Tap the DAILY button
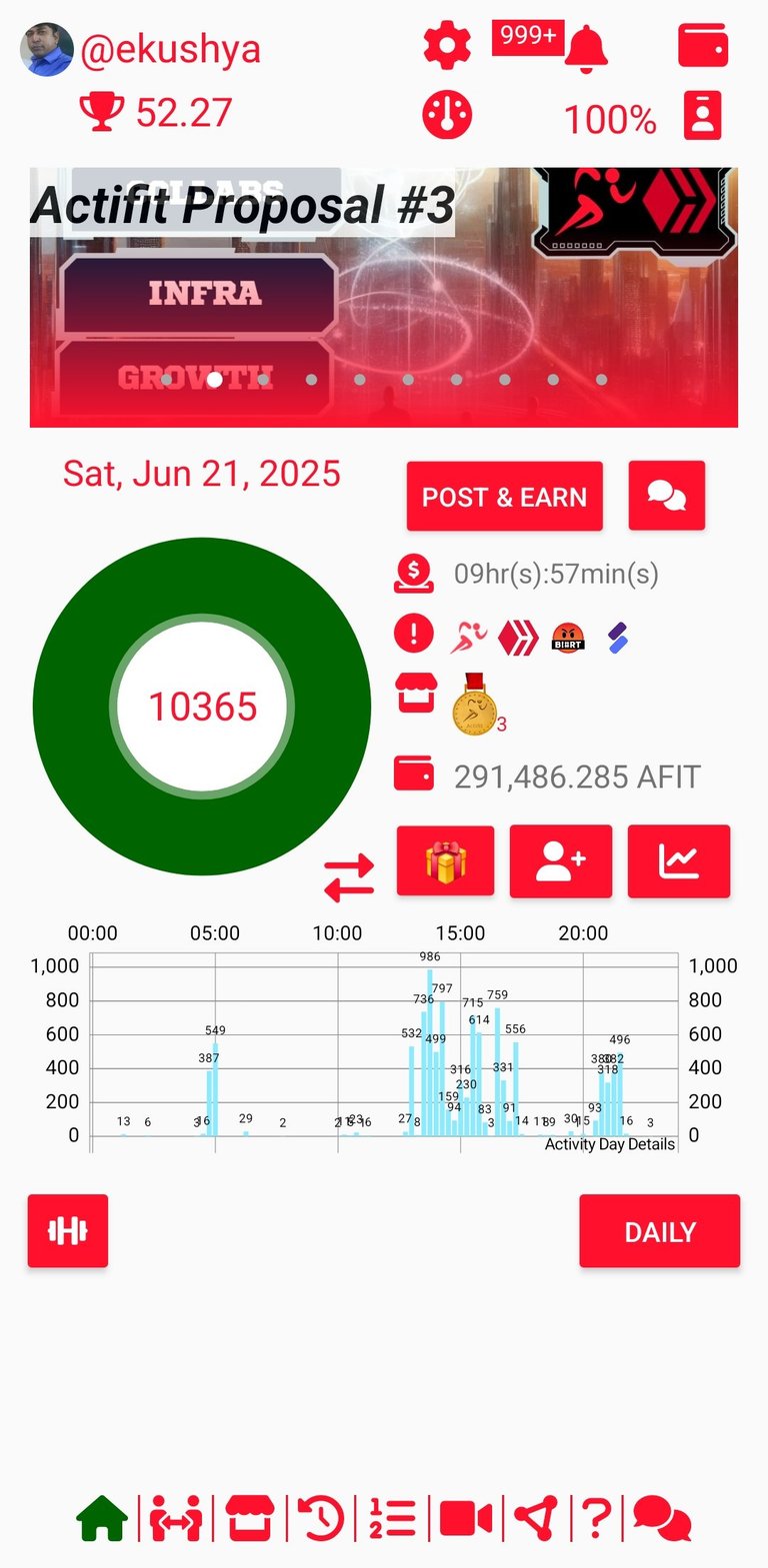Viewport: 768px width, 1568px height. pyautogui.click(x=660, y=1231)
